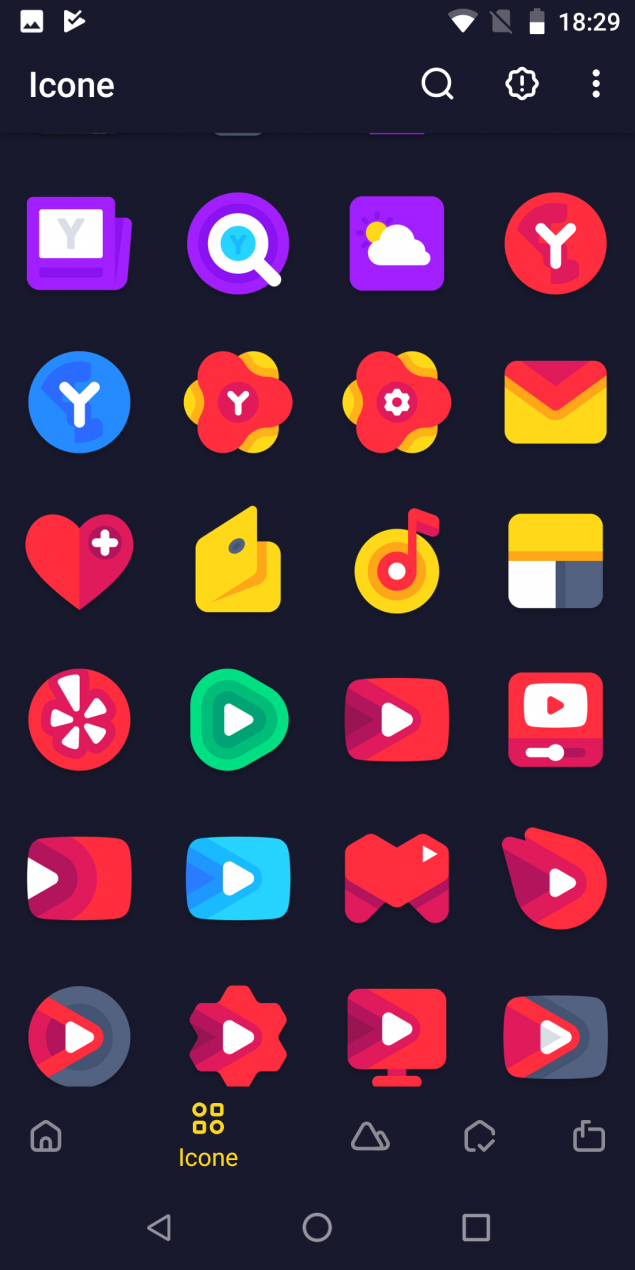This screenshot has height=1270, width=635.
Task: Select the green play button icon
Action: point(238,719)
